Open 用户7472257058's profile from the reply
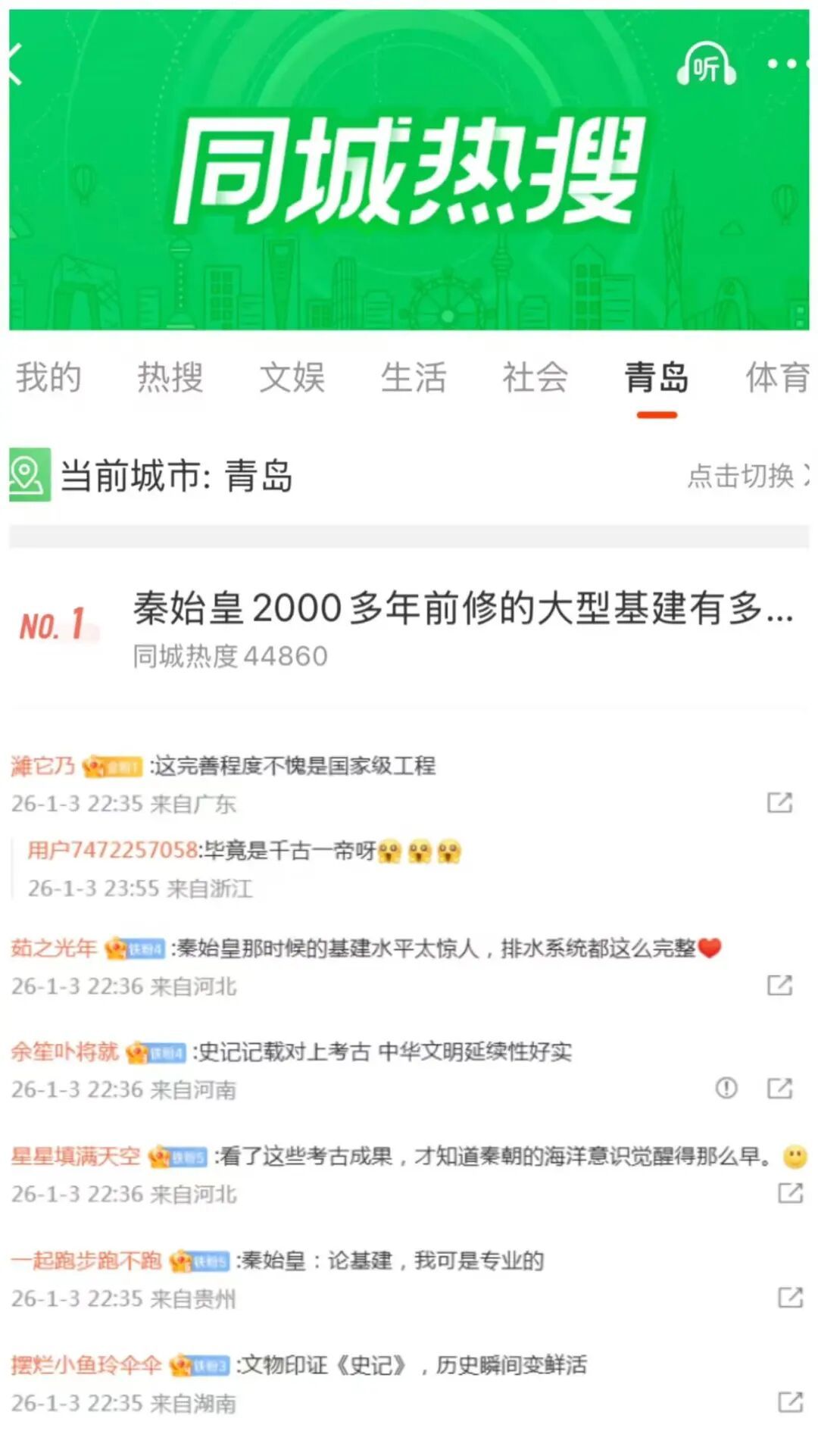Viewport: 818px width, 1456px height. pos(113,850)
